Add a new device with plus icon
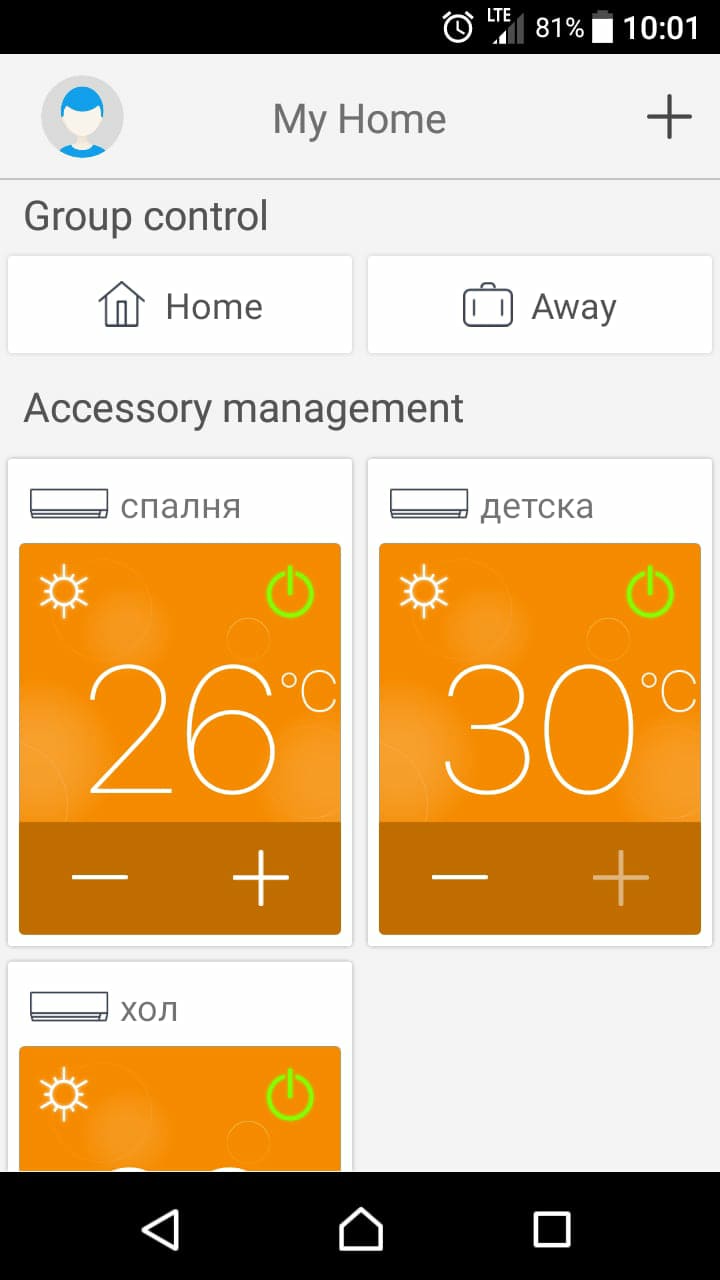 click(x=669, y=117)
